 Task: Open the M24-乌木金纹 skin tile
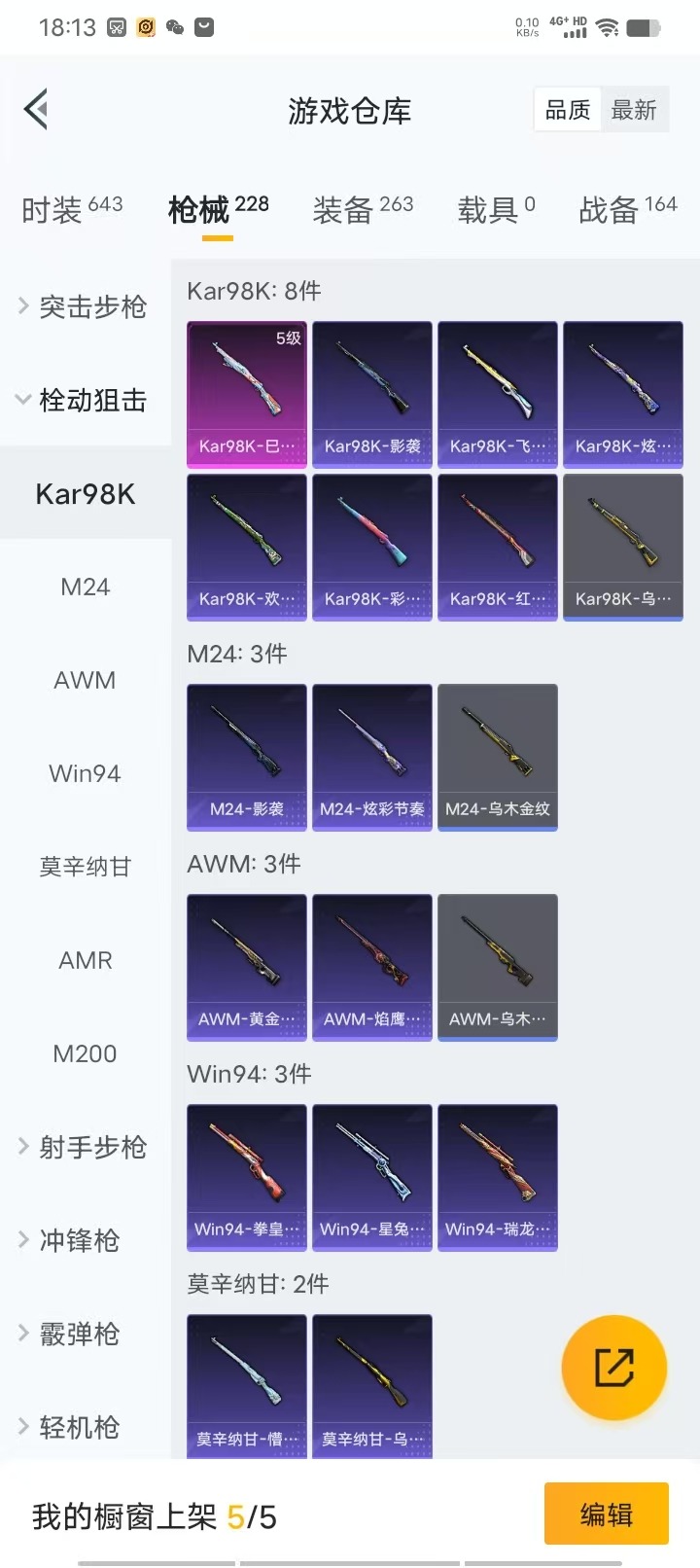497,756
